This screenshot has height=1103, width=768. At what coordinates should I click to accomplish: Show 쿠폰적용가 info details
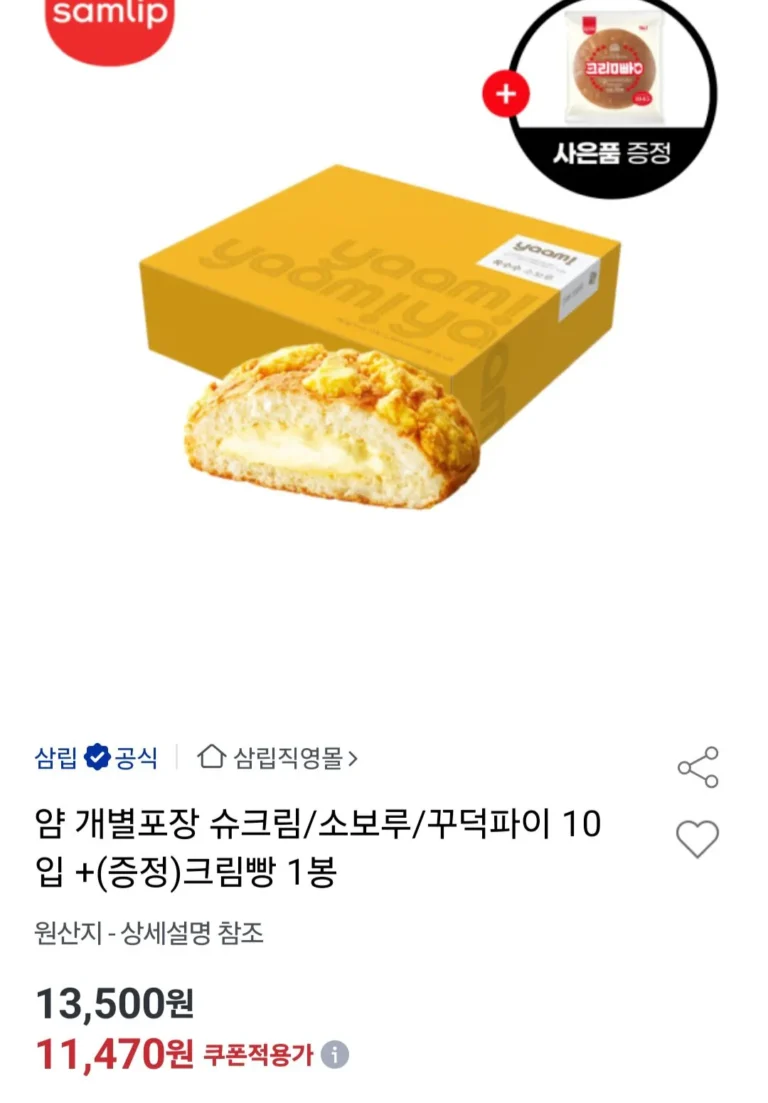[x=336, y=1054]
